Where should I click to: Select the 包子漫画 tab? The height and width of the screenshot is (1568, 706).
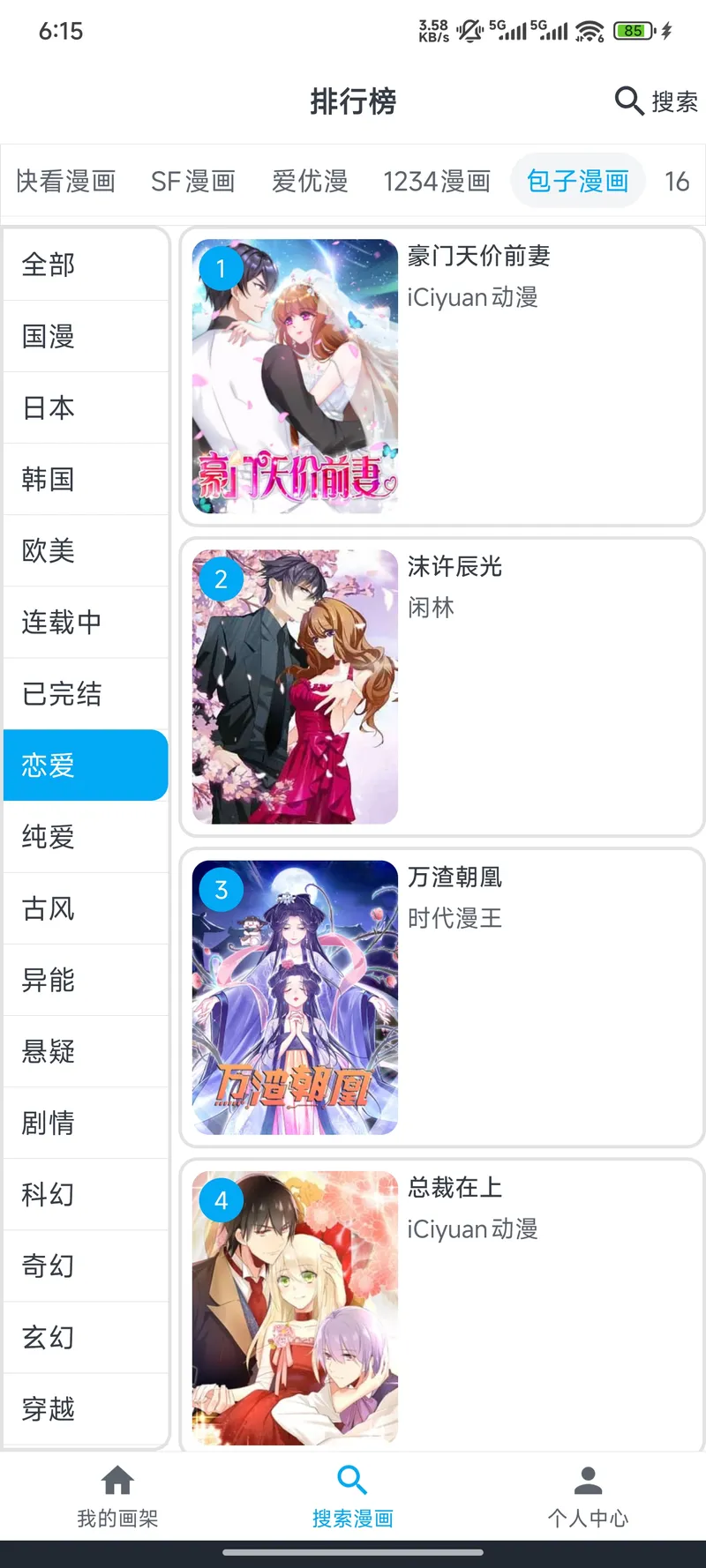click(x=577, y=181)
